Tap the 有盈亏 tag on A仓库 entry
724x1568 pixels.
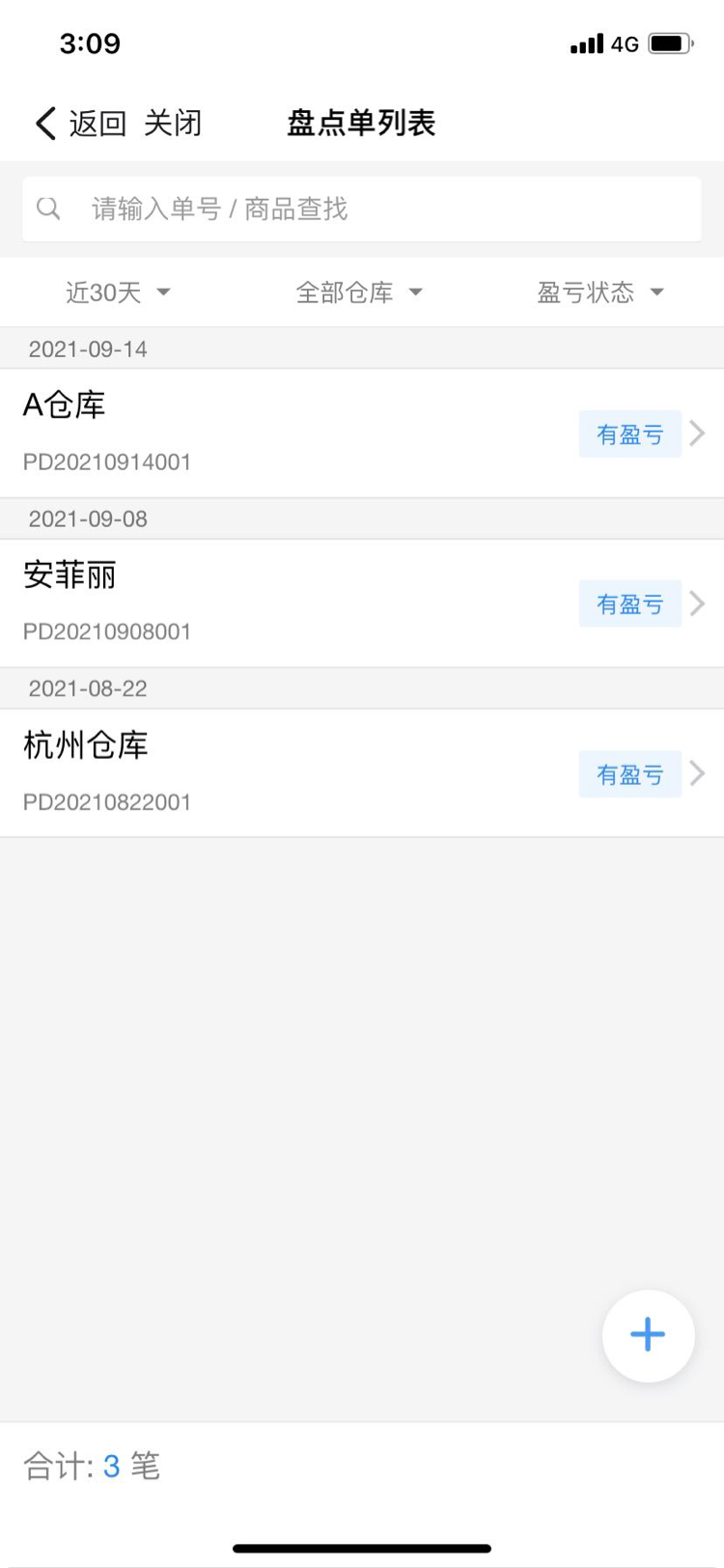[629, 434]
